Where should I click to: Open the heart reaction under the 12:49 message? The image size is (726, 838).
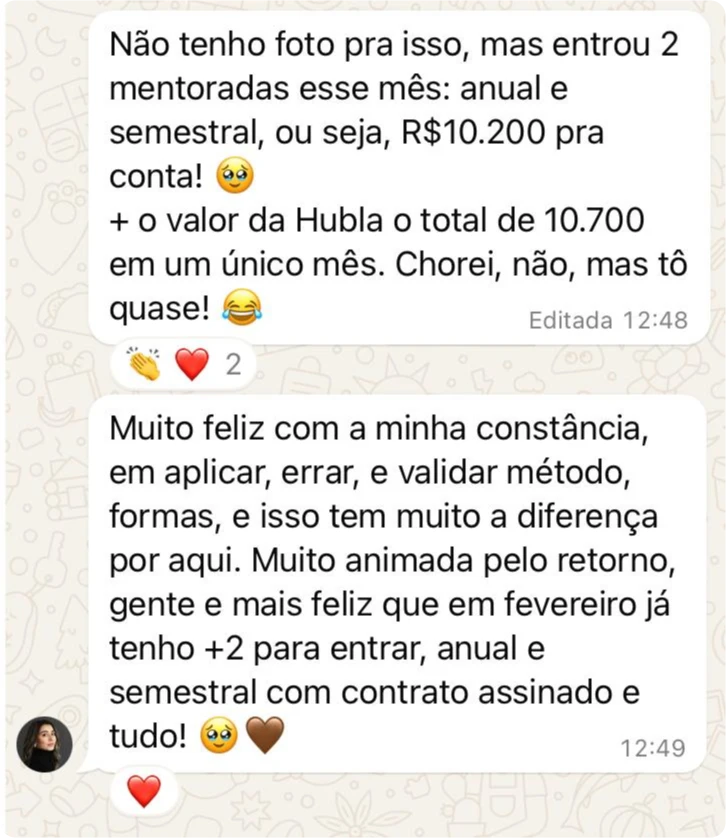144,791
